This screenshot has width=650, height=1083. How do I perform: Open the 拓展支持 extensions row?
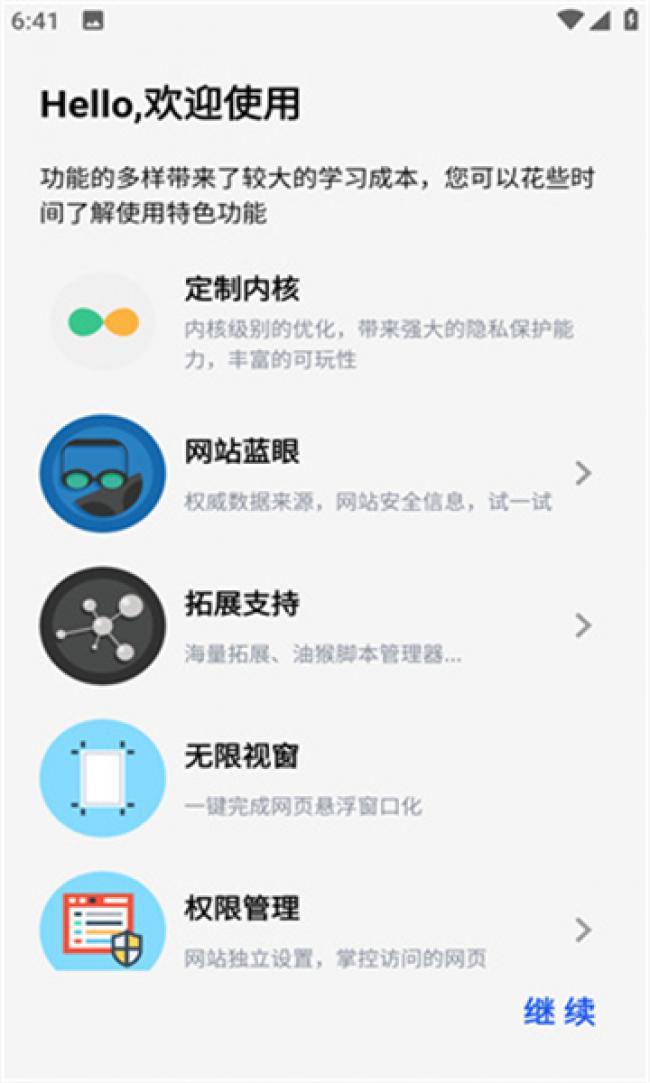[x=325, y=626]
